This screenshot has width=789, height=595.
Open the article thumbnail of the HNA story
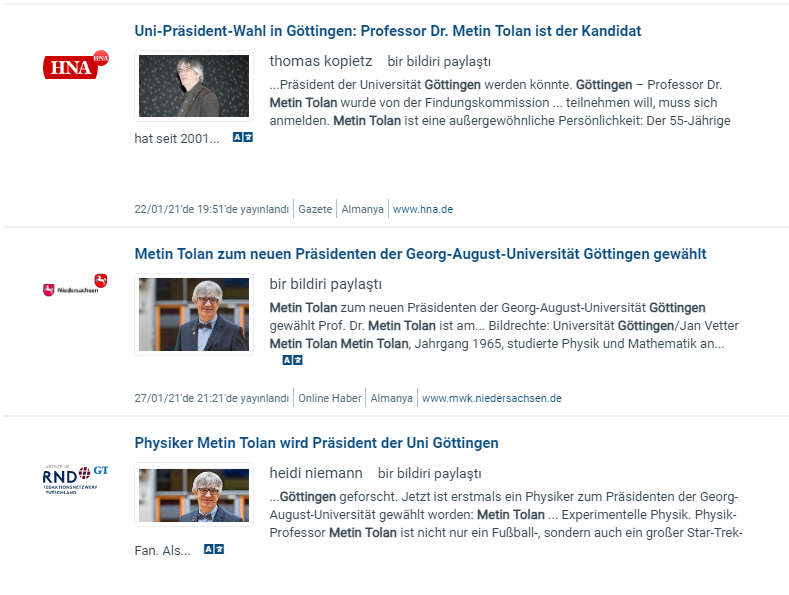coord(194,86)
